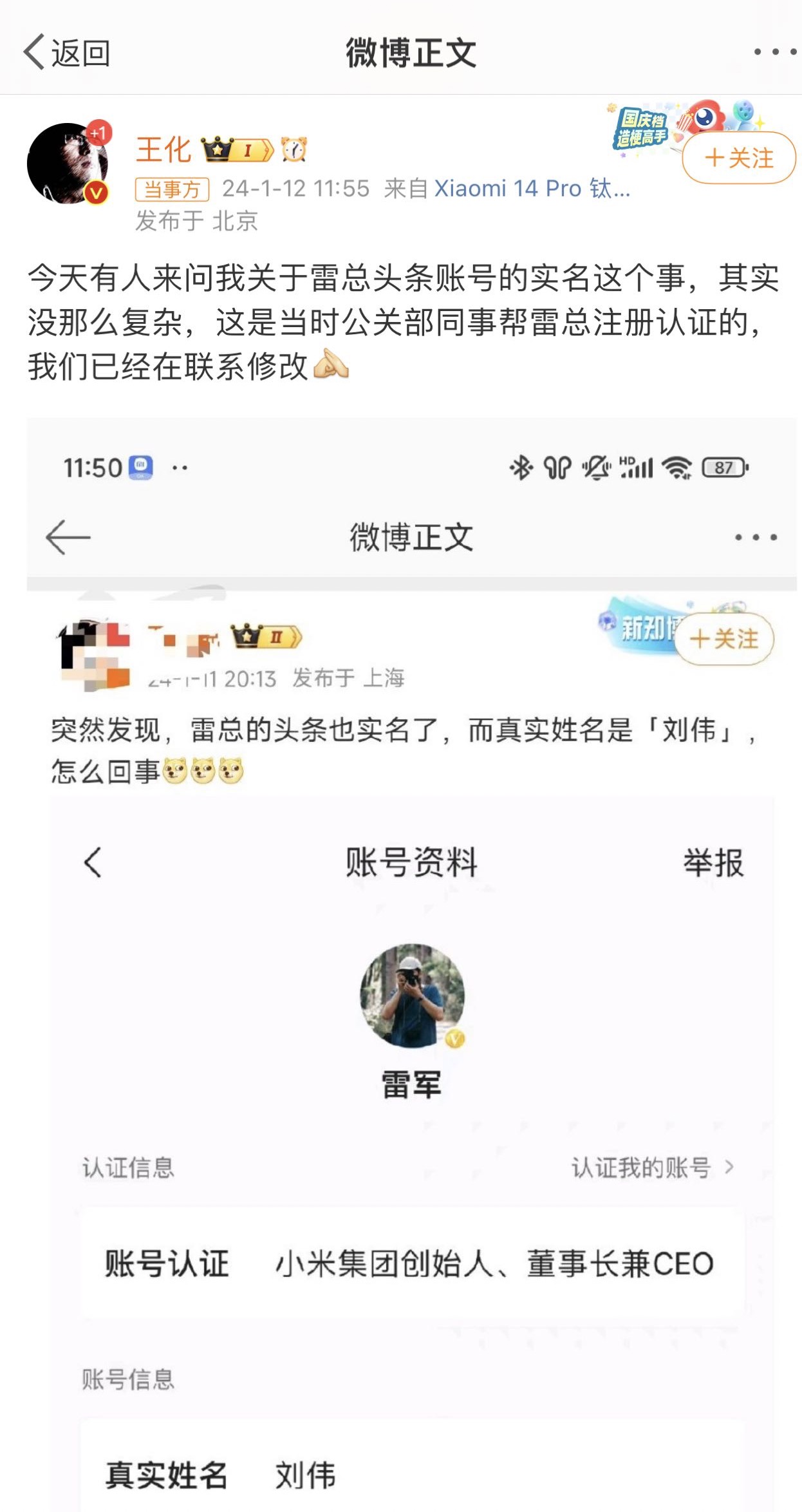Open the Xiaomi 14 Pro device link
The height and width of the screenshot is (1512, 802).
532,189
